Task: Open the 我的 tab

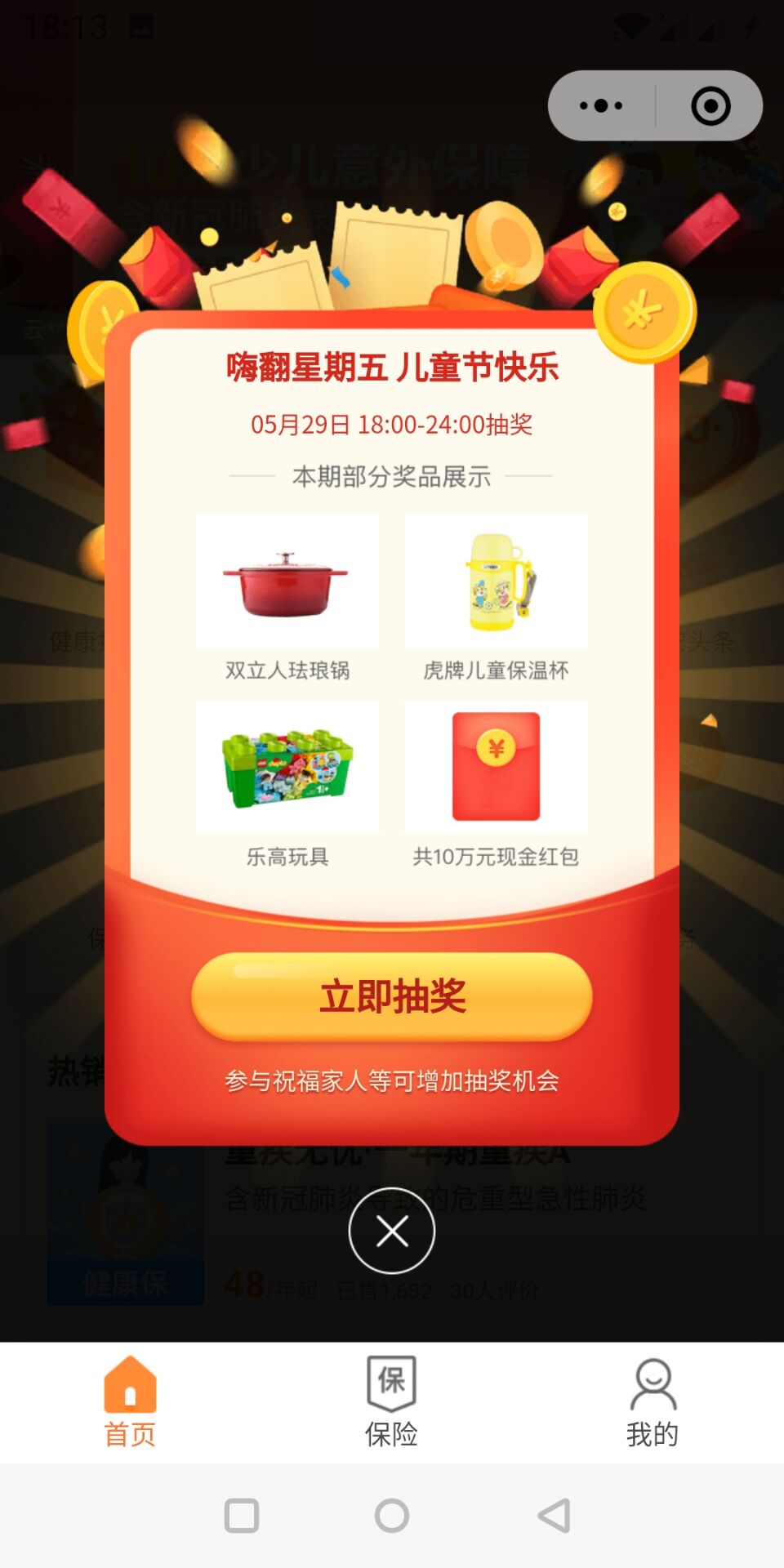Action: [x=653, y=1402]
